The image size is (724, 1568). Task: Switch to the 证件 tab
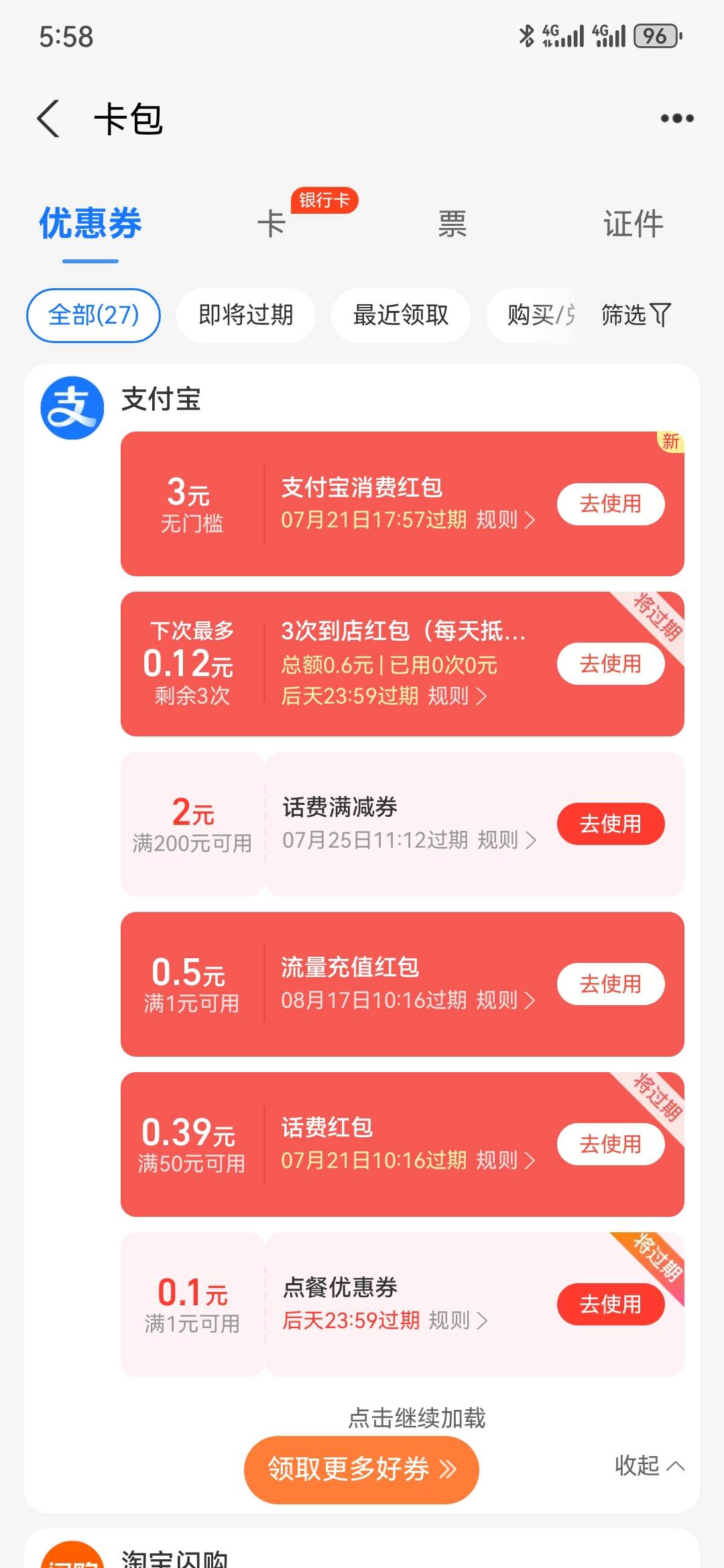pyautogui.click(x=633, y=224)
